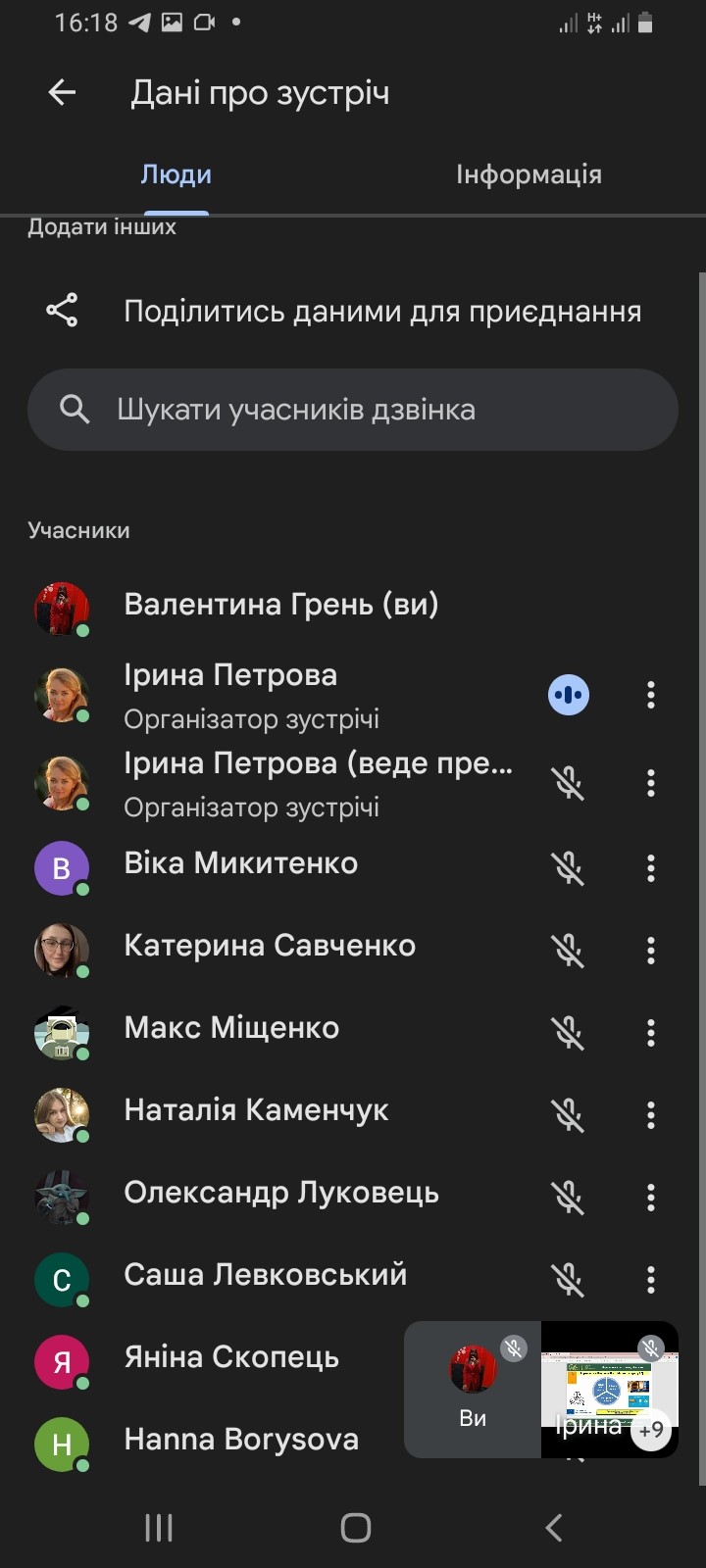
Task: Tap the muted mic icon for Віка Микитенко
Action: tap(568, 867)
